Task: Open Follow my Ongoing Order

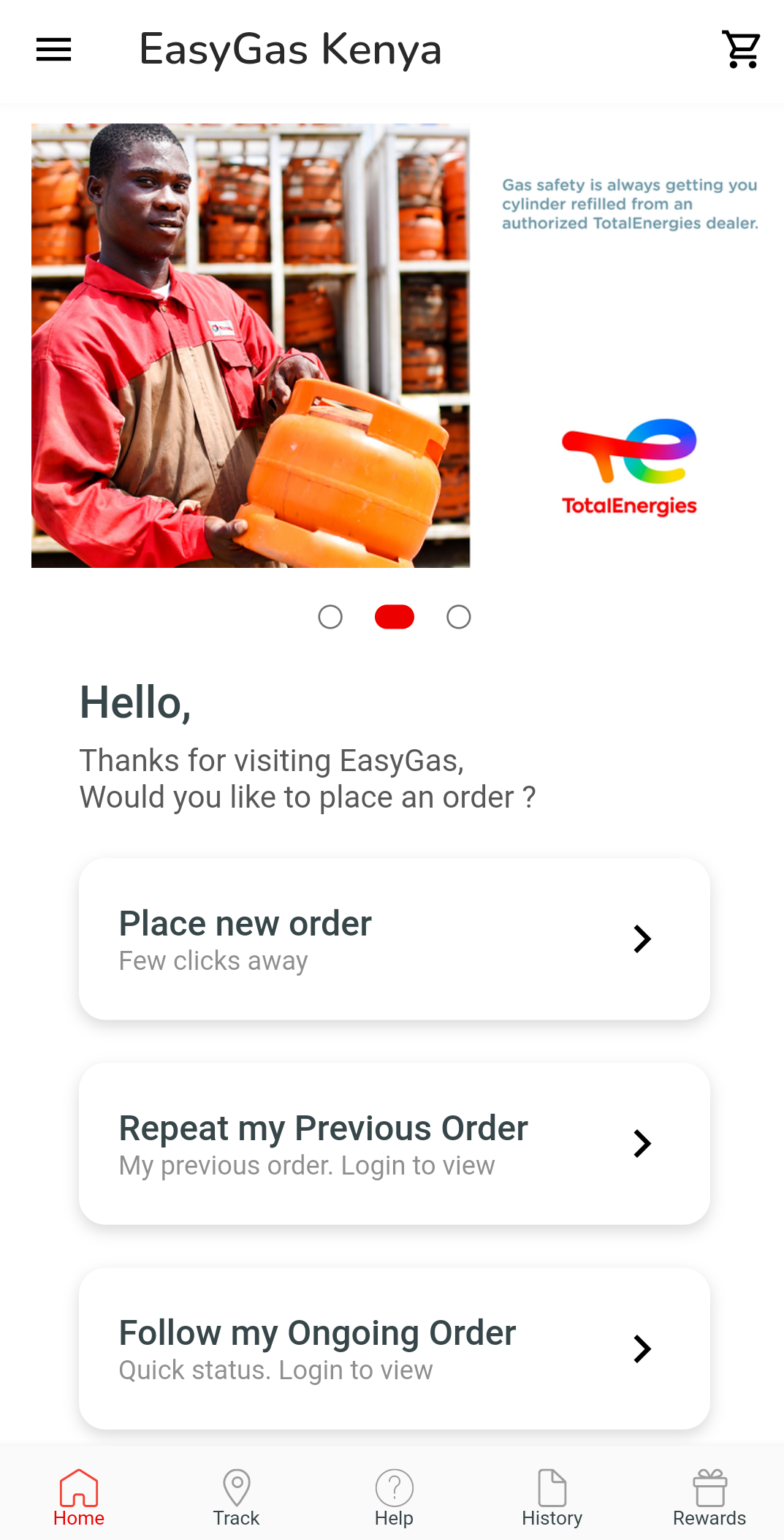Action: coord(395,1349)
